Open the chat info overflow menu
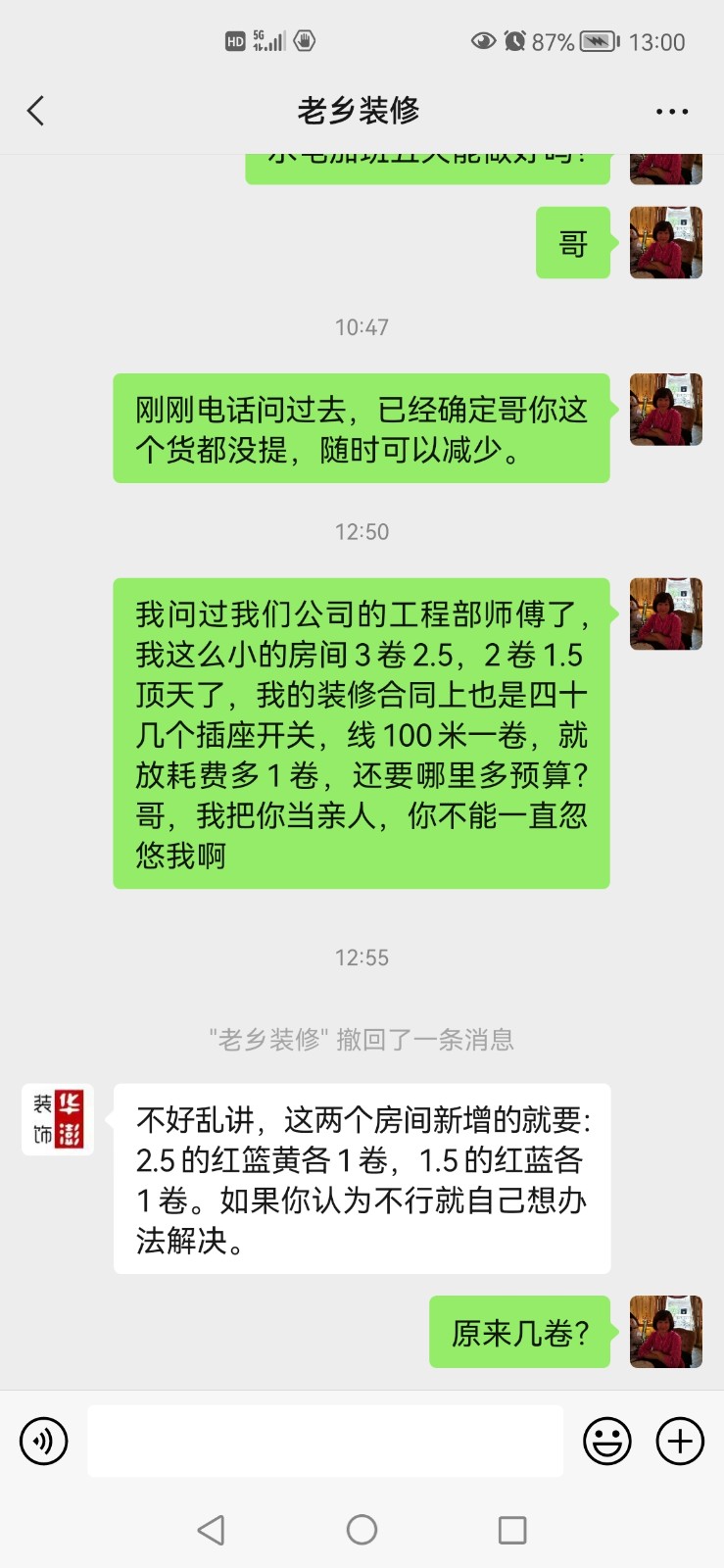Image resolution: width=724 pixels, height=1568 pixels. tap(672, 112)
